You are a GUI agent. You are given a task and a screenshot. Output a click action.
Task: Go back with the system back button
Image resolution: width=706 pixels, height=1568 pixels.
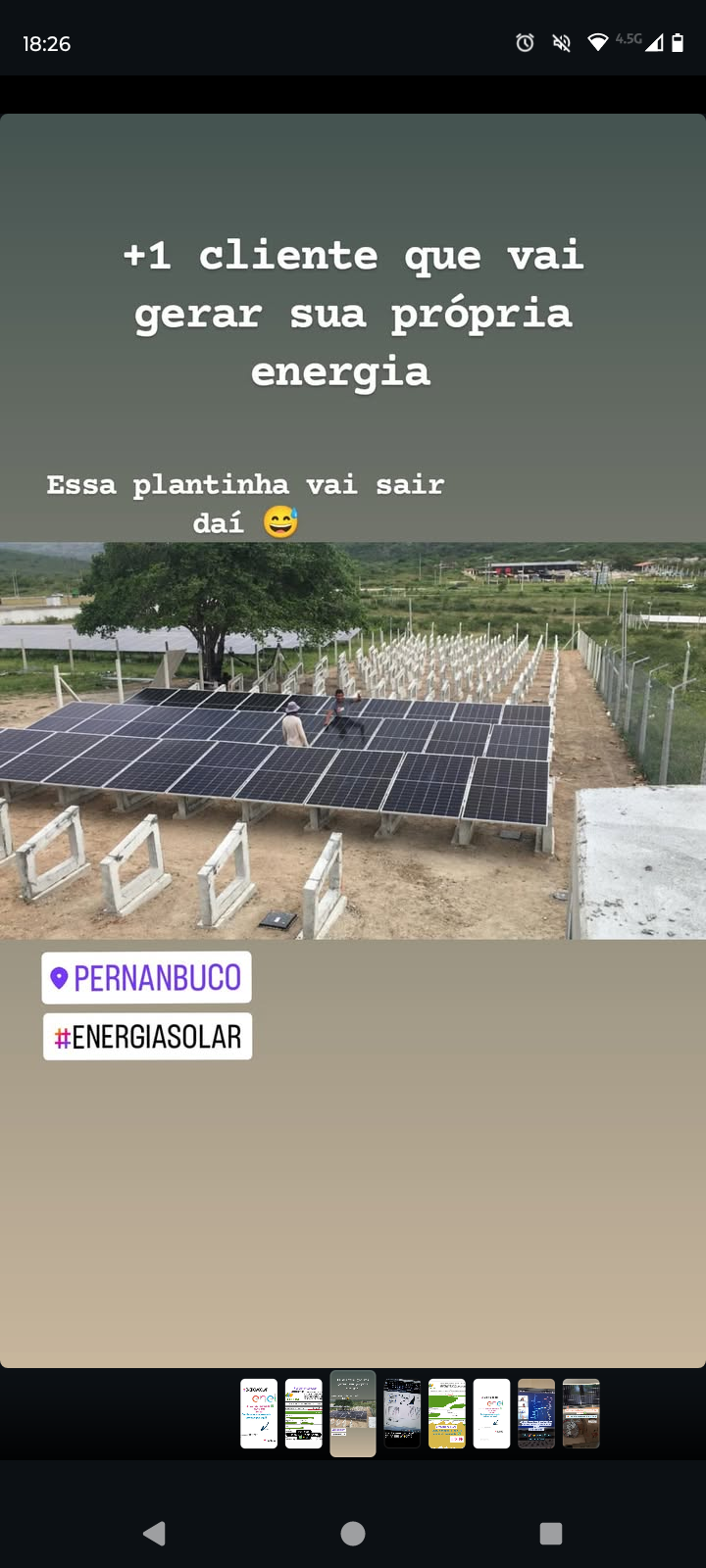(x=154, y=1534)
